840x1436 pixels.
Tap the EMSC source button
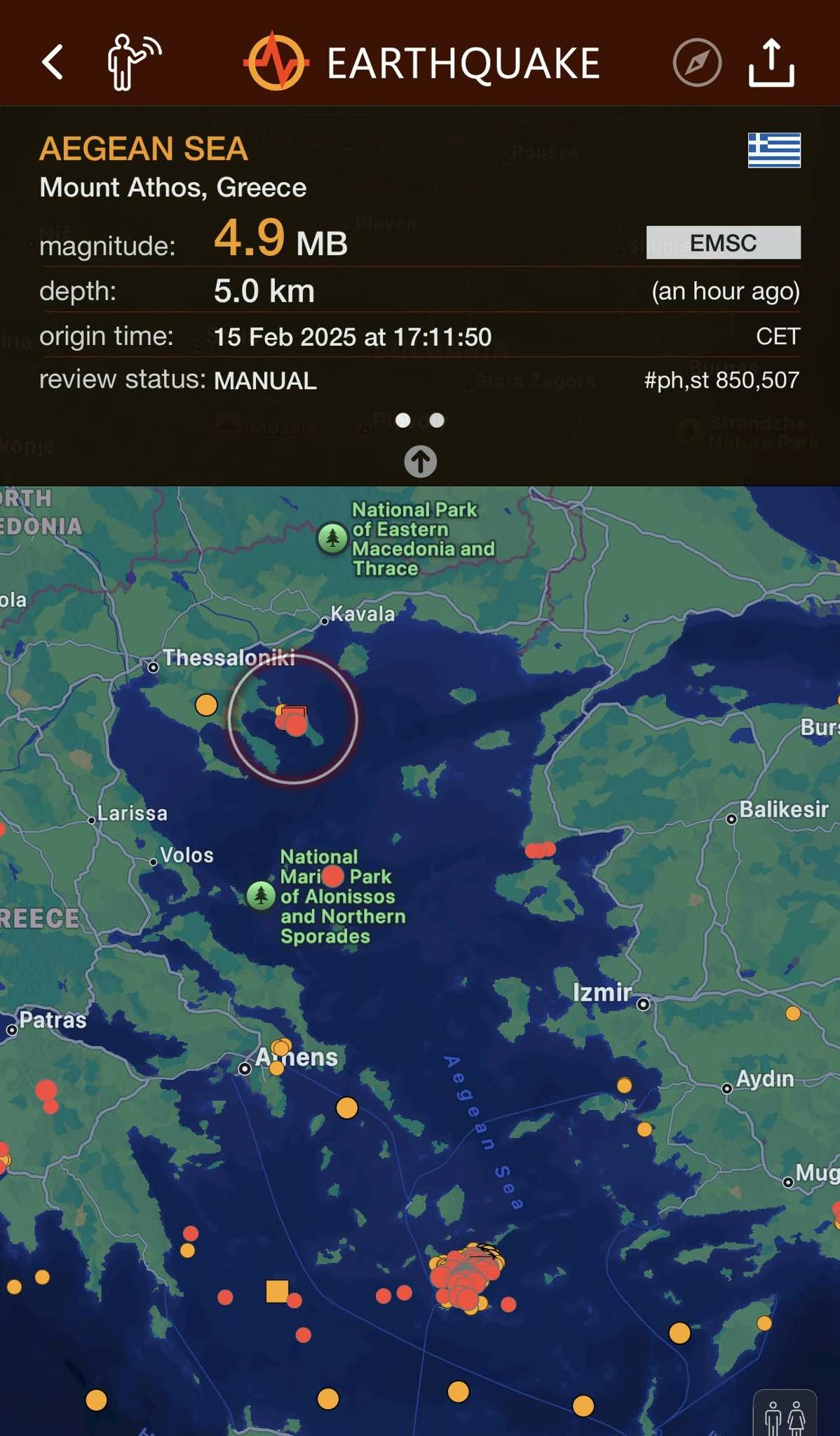pos(723,243)
